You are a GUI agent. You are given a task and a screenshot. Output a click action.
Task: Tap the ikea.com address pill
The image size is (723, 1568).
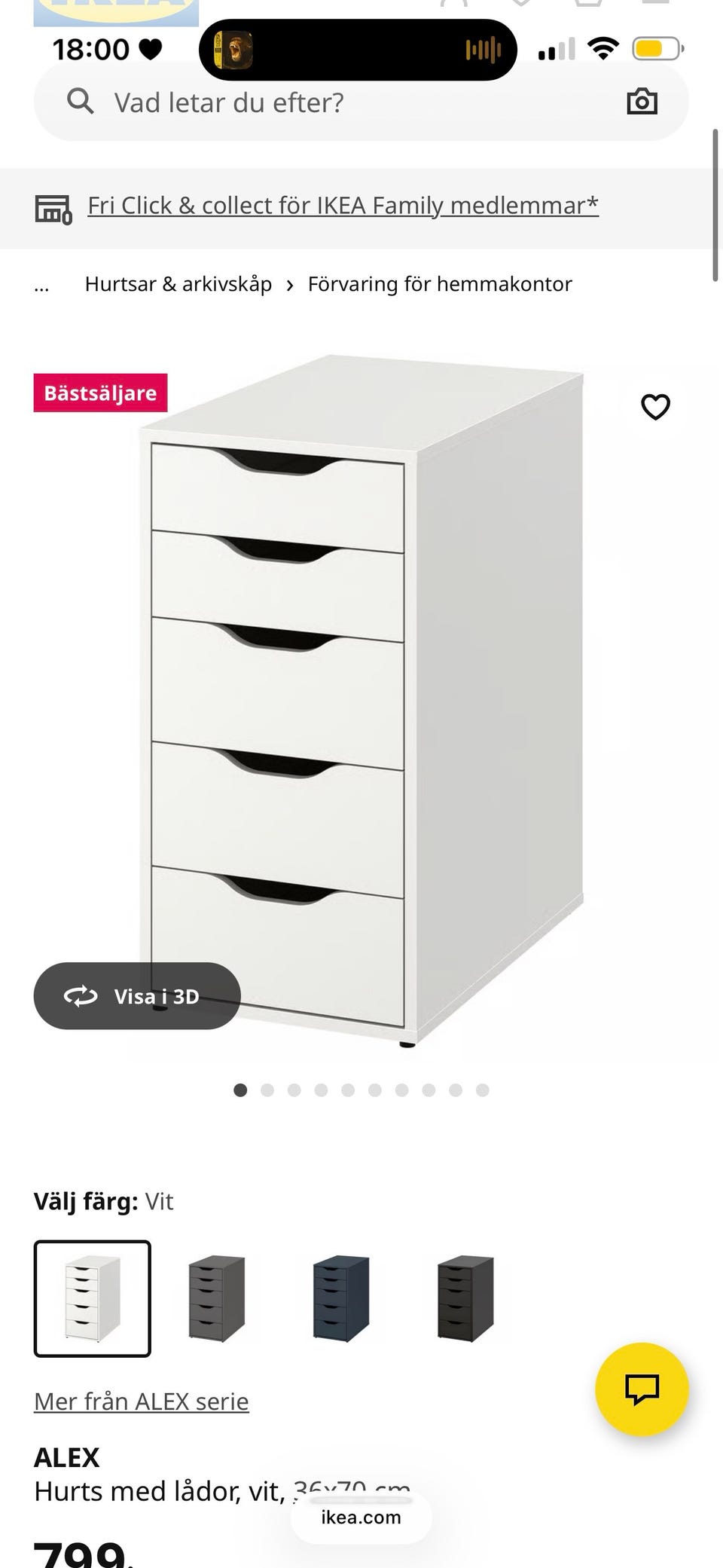tap(361, 1517)
